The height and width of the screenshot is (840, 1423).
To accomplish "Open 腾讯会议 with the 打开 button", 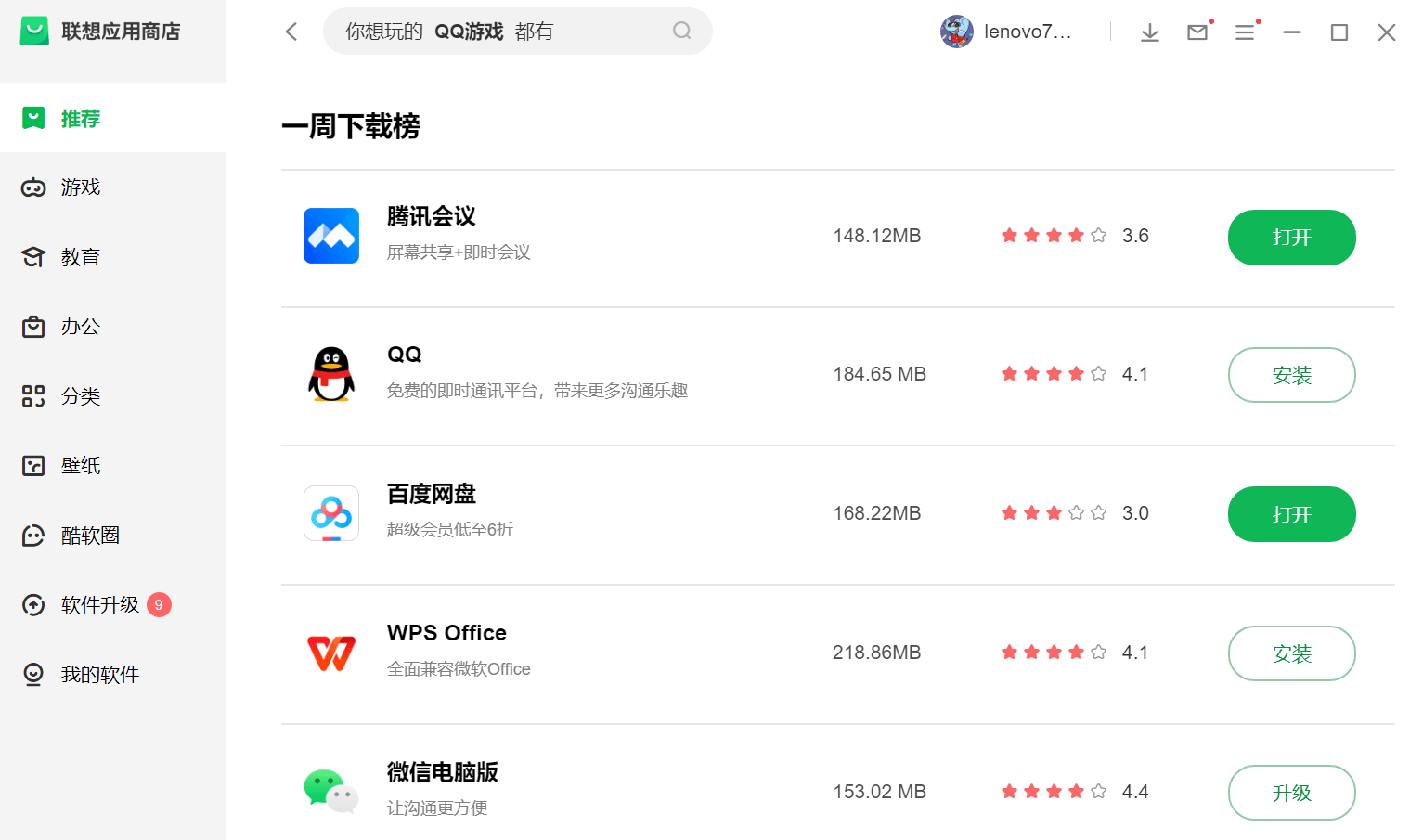I will [x=1291, y=238].
